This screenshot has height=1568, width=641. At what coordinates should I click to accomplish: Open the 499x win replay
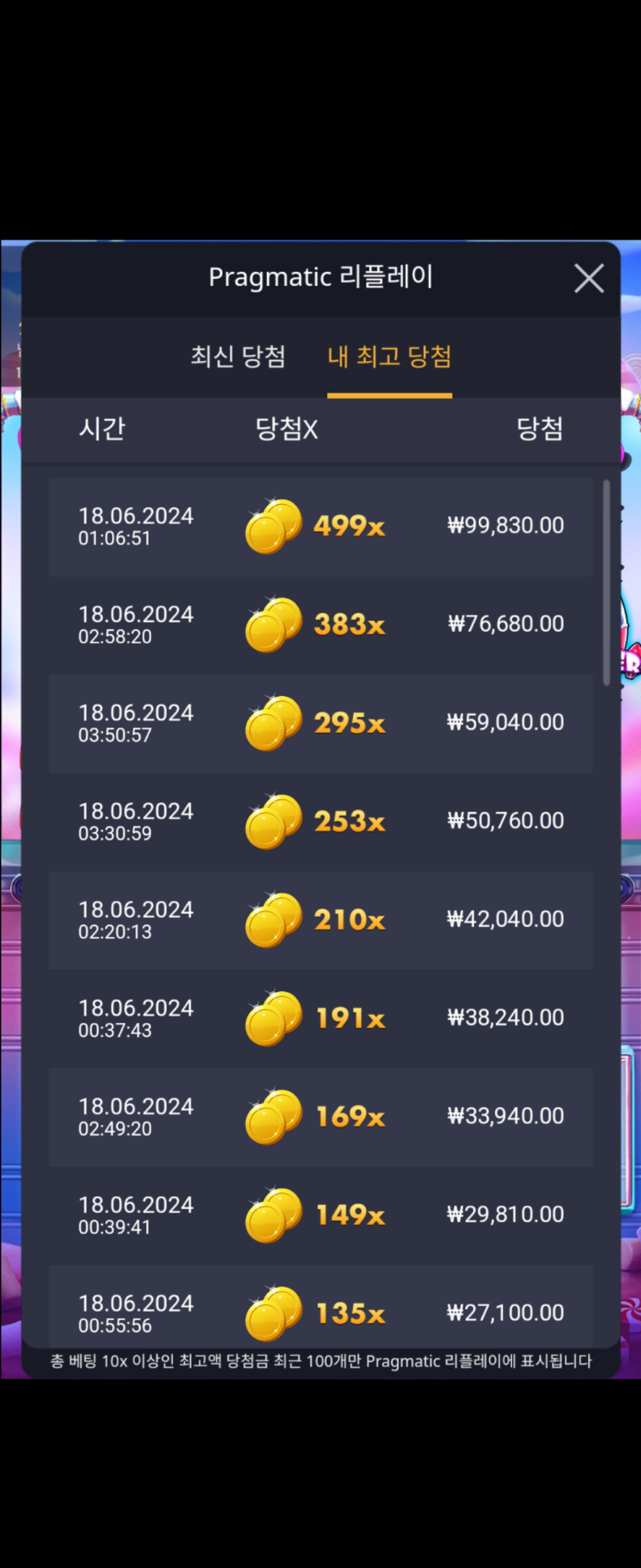(320, 527)
